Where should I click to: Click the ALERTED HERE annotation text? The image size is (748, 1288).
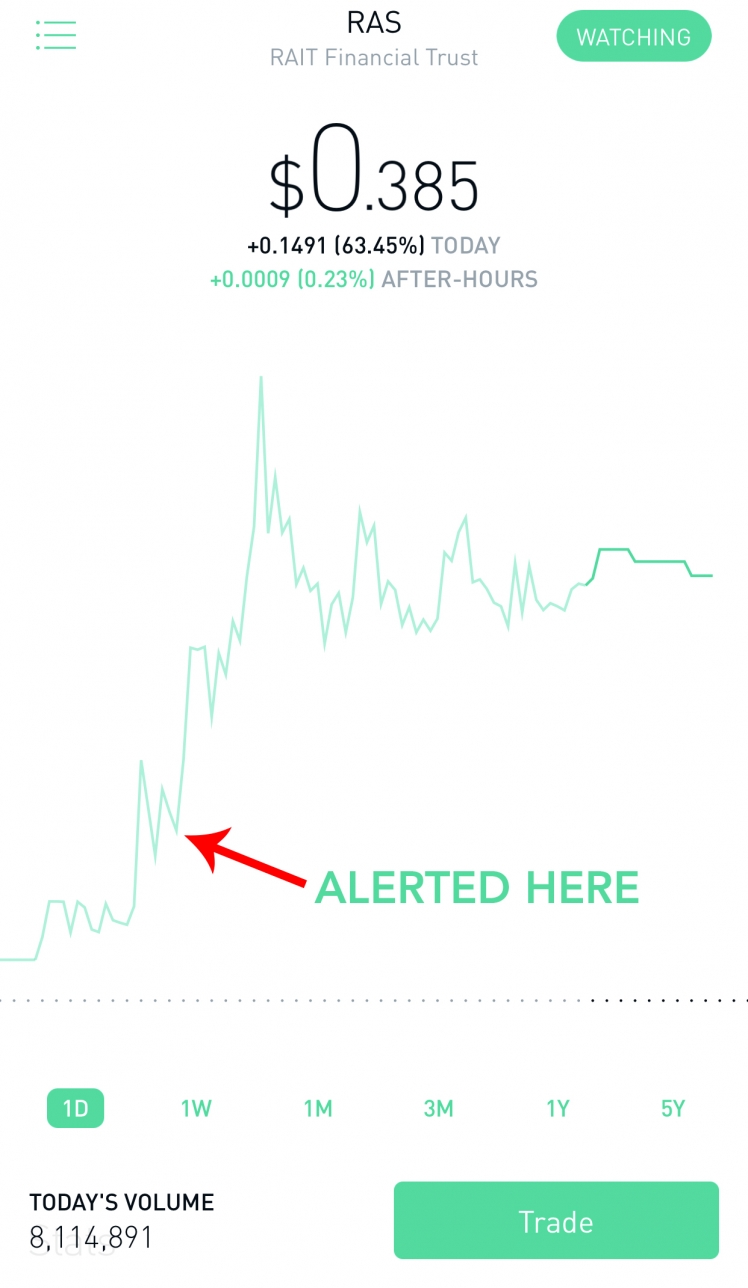click(x=477, y=886)
